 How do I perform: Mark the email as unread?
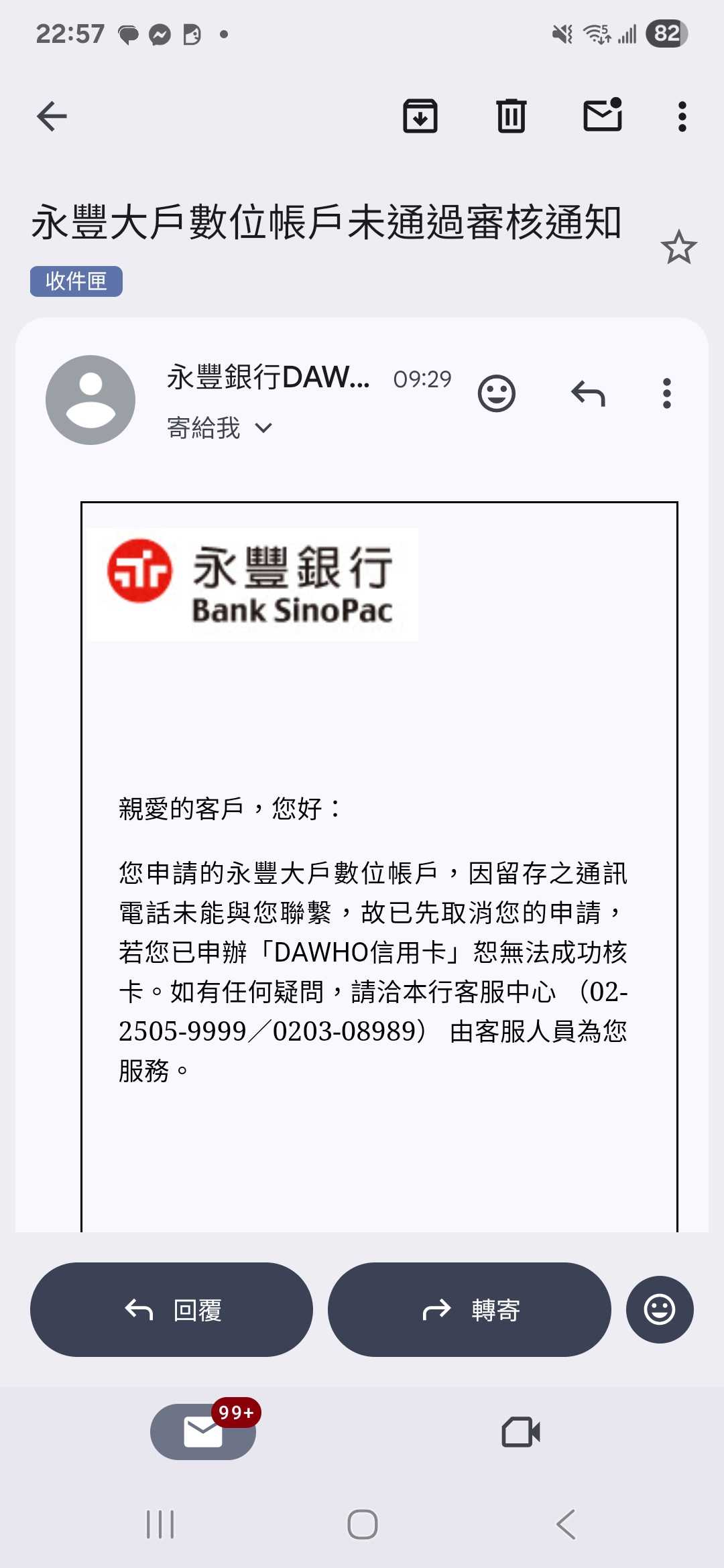(602, 115)
